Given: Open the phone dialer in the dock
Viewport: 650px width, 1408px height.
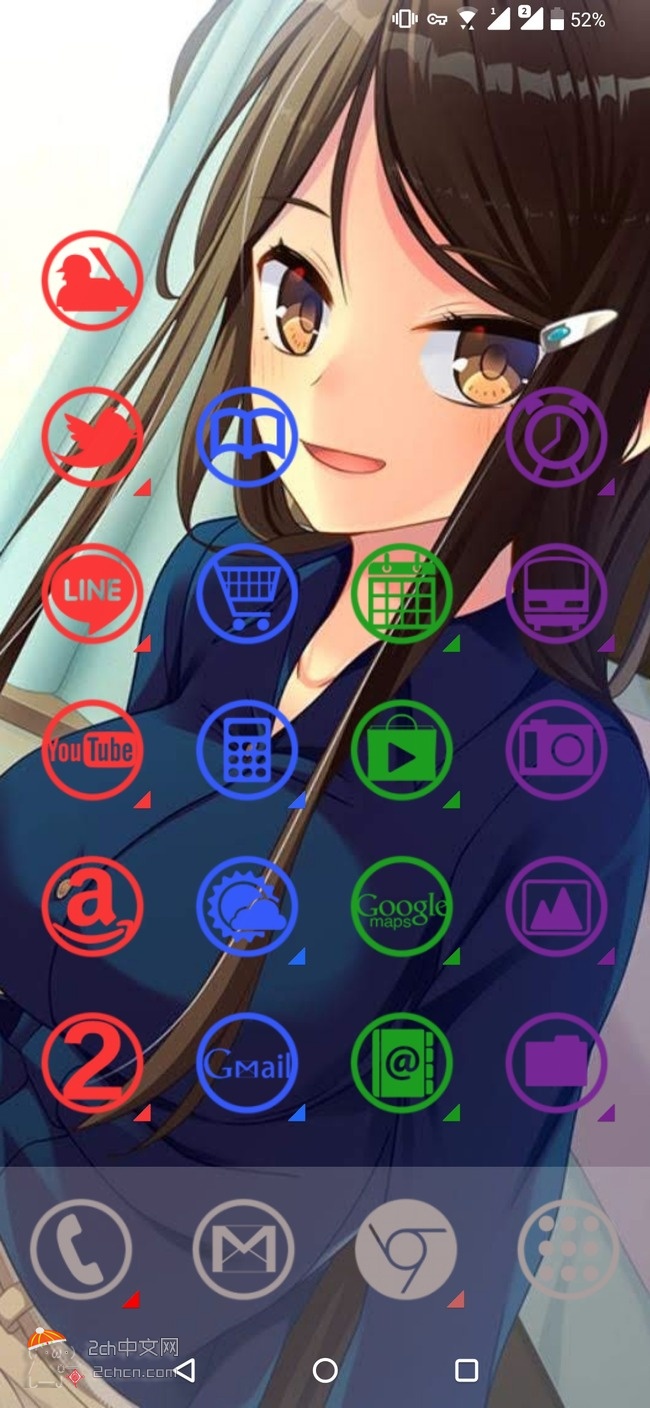Looking at the screenshot, I should click(81, 1249).
